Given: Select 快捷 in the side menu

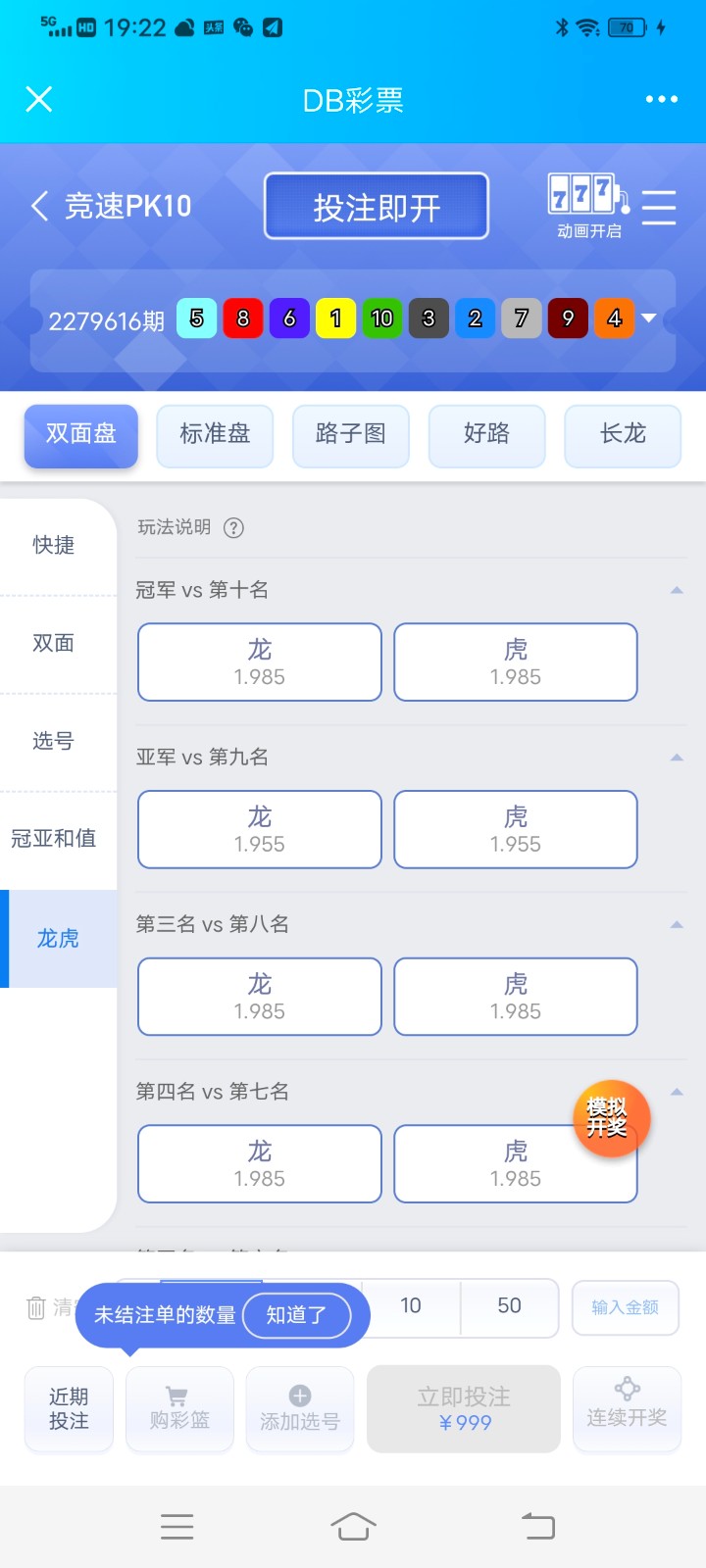Looking at the screenshot, I should tap(54, 545).
